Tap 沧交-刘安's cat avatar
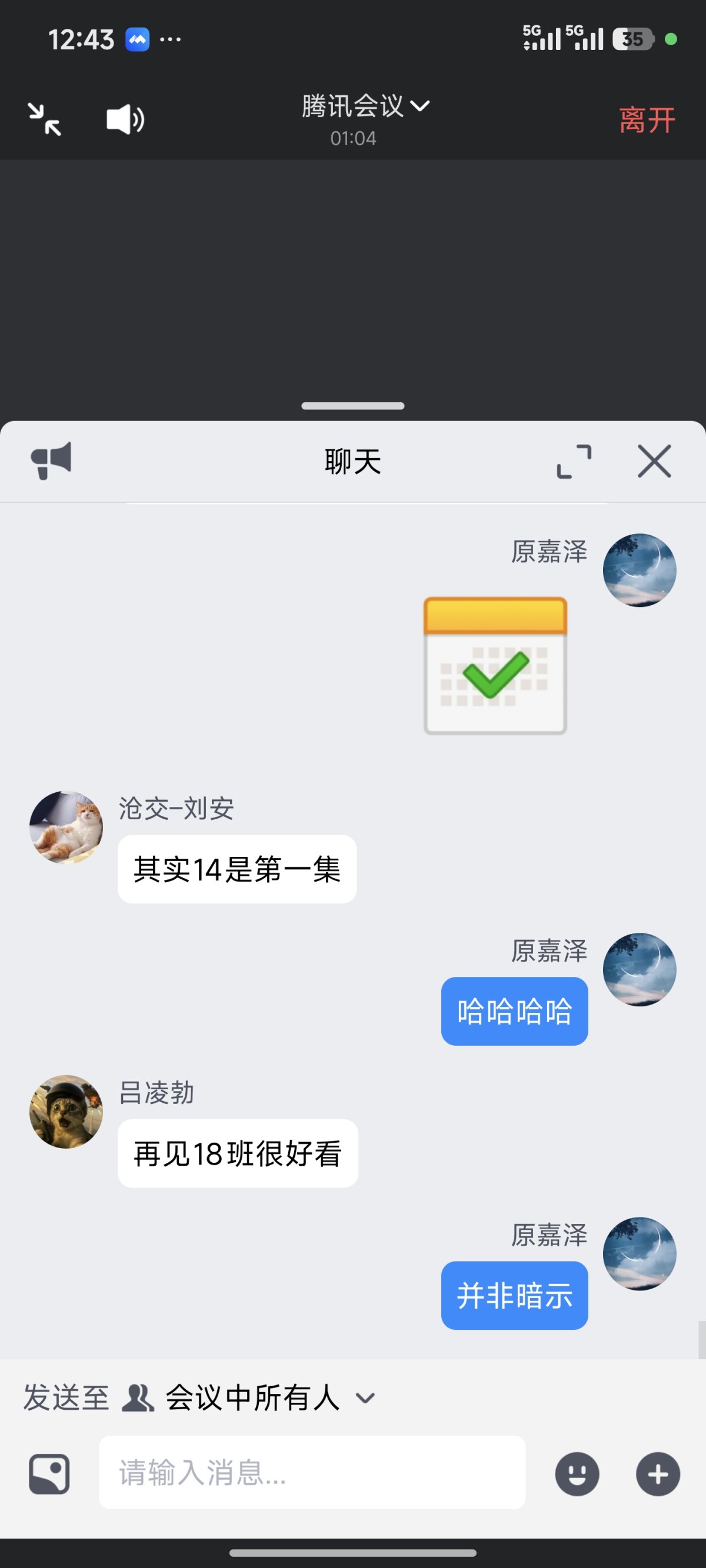The image size is (706, 1568). click(66, 826)
